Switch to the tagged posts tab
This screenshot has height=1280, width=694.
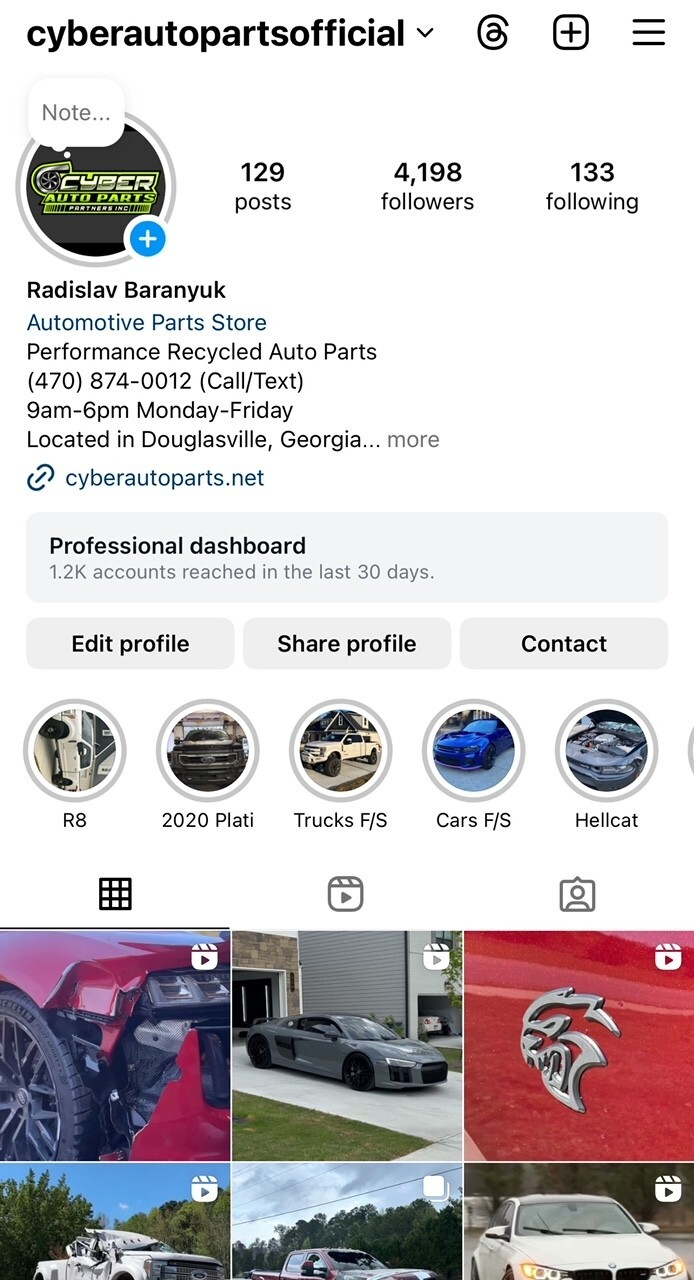pyautogui.click(x=577, y=894)
